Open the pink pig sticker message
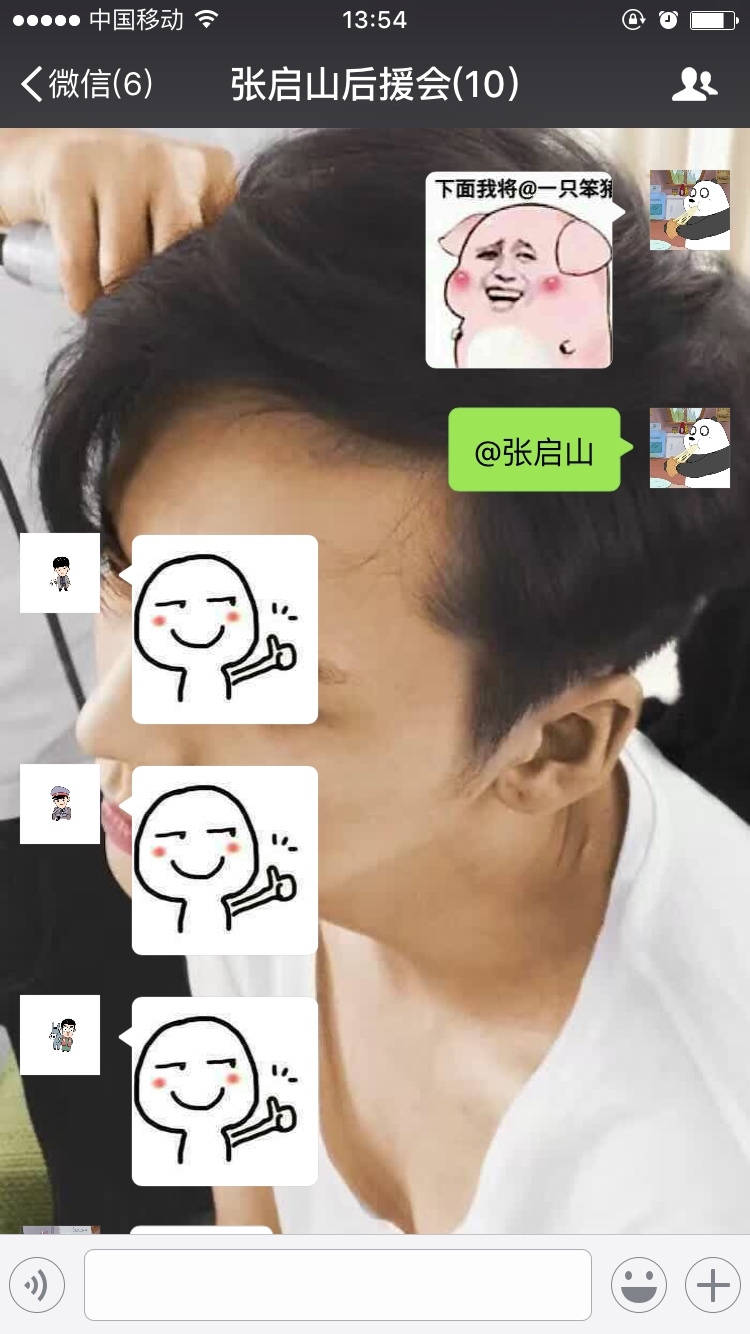 [x=519, y=270]
